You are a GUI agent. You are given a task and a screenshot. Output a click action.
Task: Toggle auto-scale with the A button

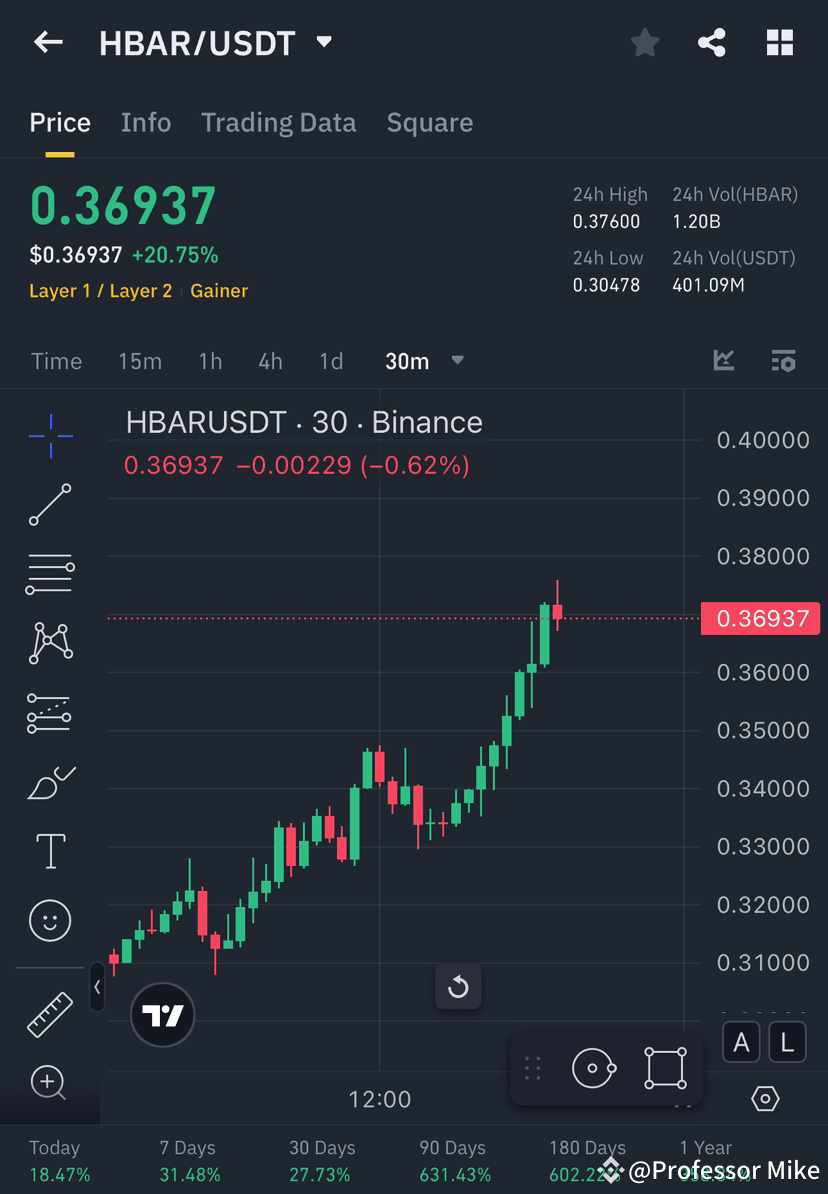(741, 1042)
